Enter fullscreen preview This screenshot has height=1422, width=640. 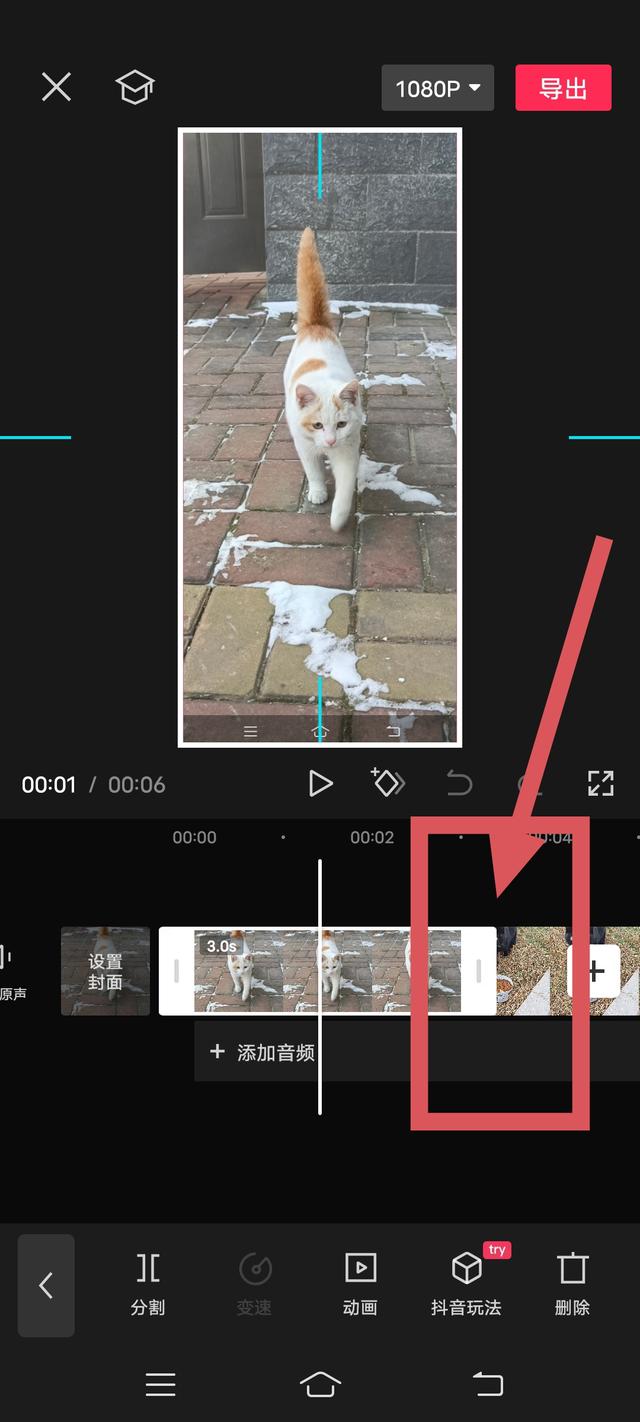click(x=600, y=783)
